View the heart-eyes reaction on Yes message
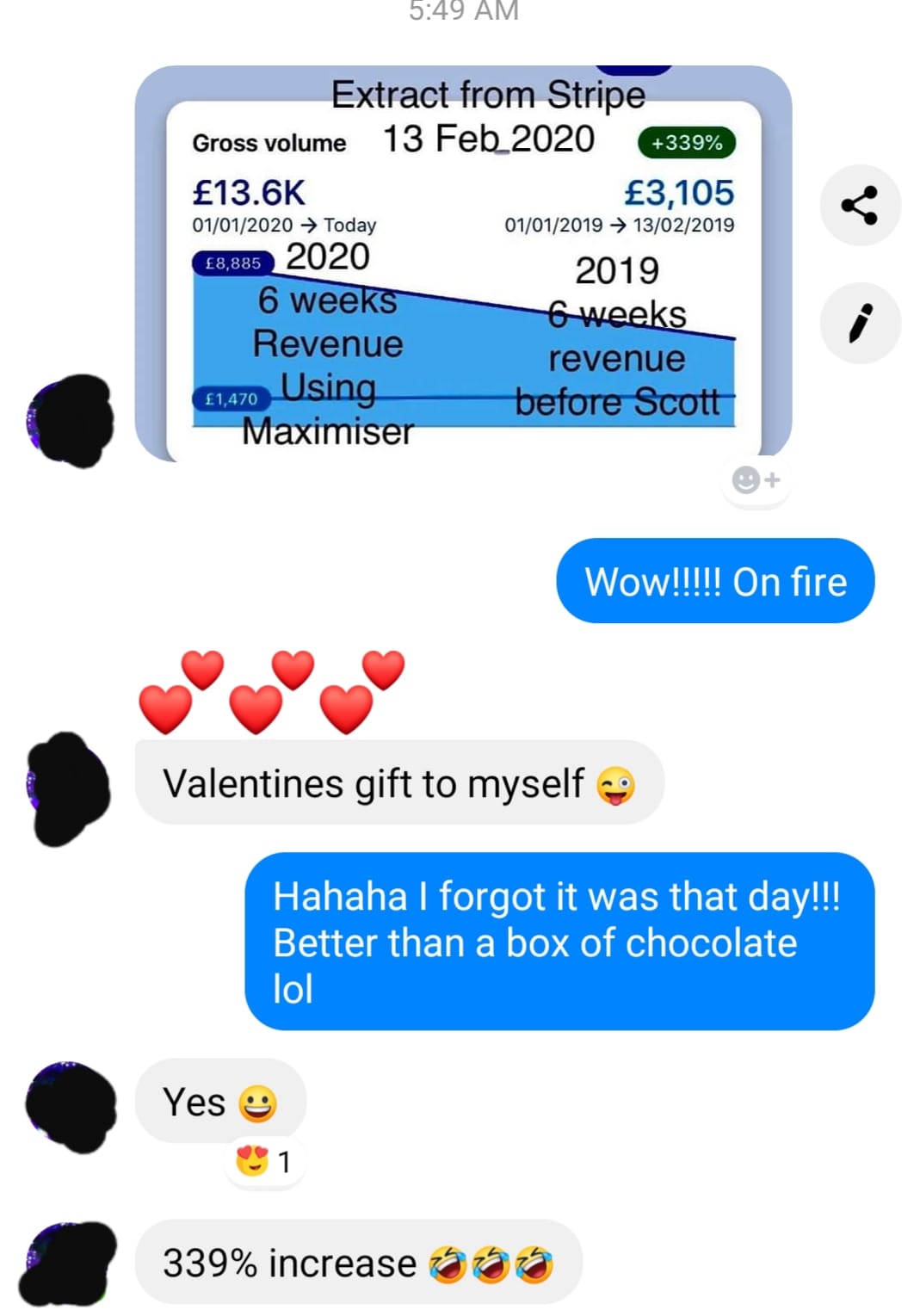This screenshot has width=920, height=1316. (263, 1162)
